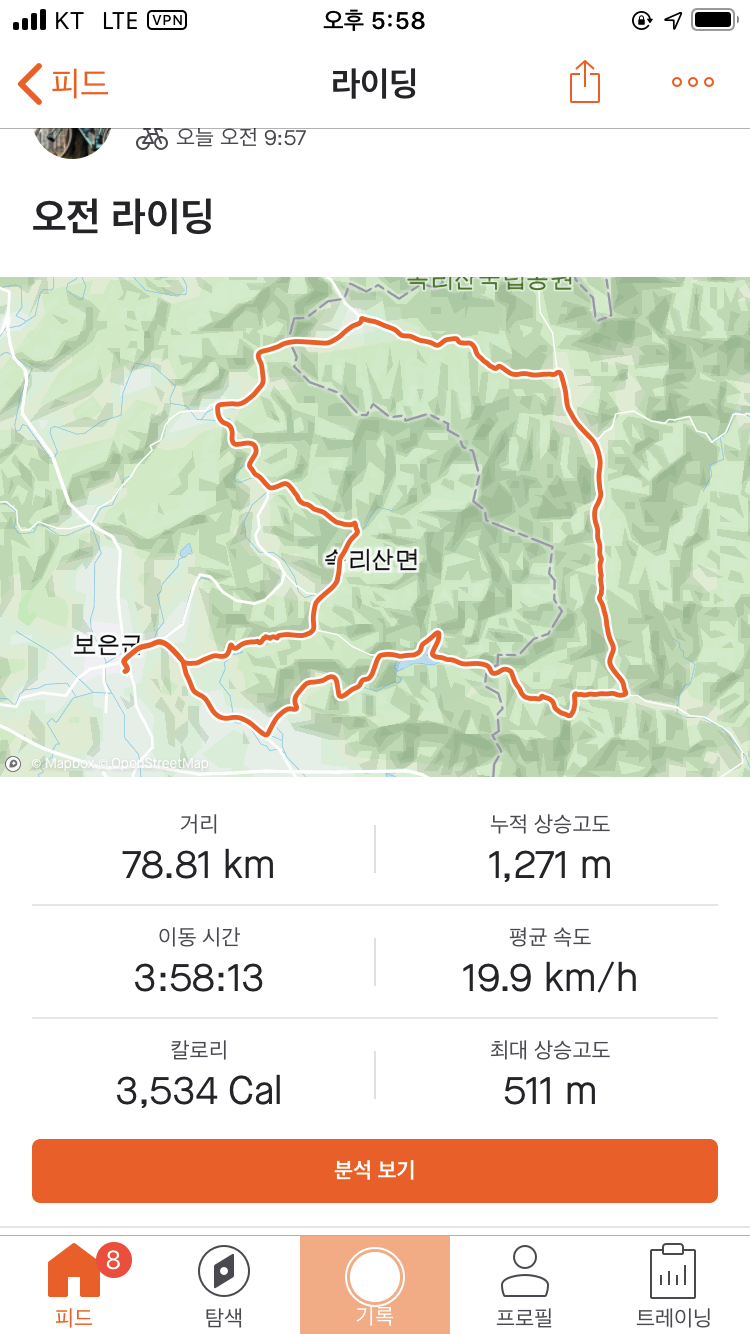The image size is (750, 1334).
Task: Open the three-dot overflow menu
Action: 693,83
